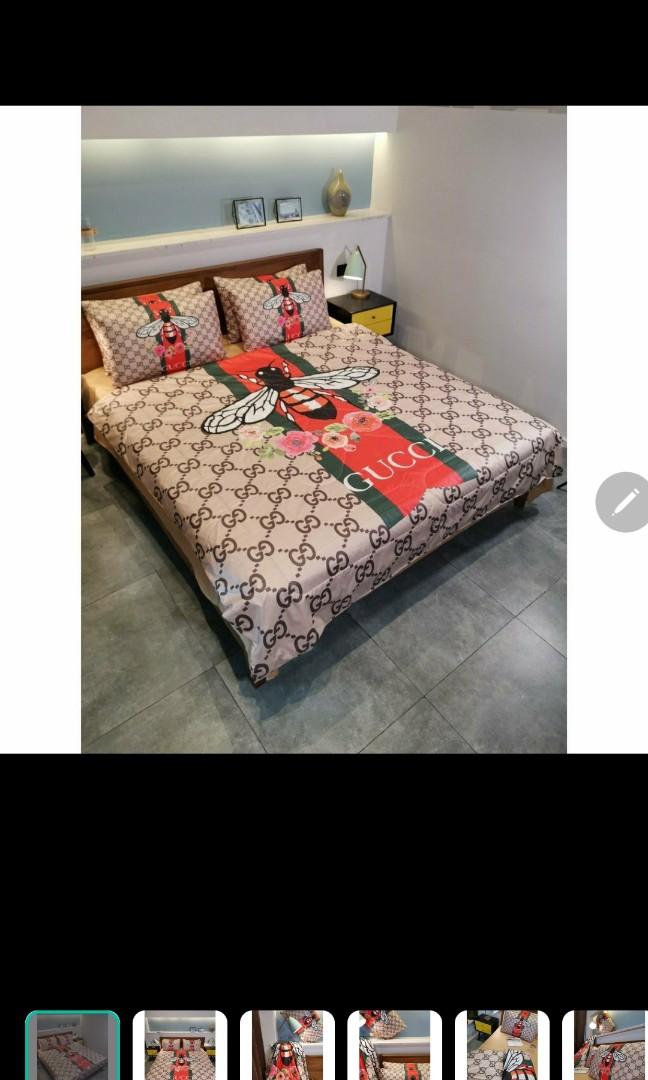View the third photo thumbnail in the strip
The image size is (648, 1080).
287,1046
